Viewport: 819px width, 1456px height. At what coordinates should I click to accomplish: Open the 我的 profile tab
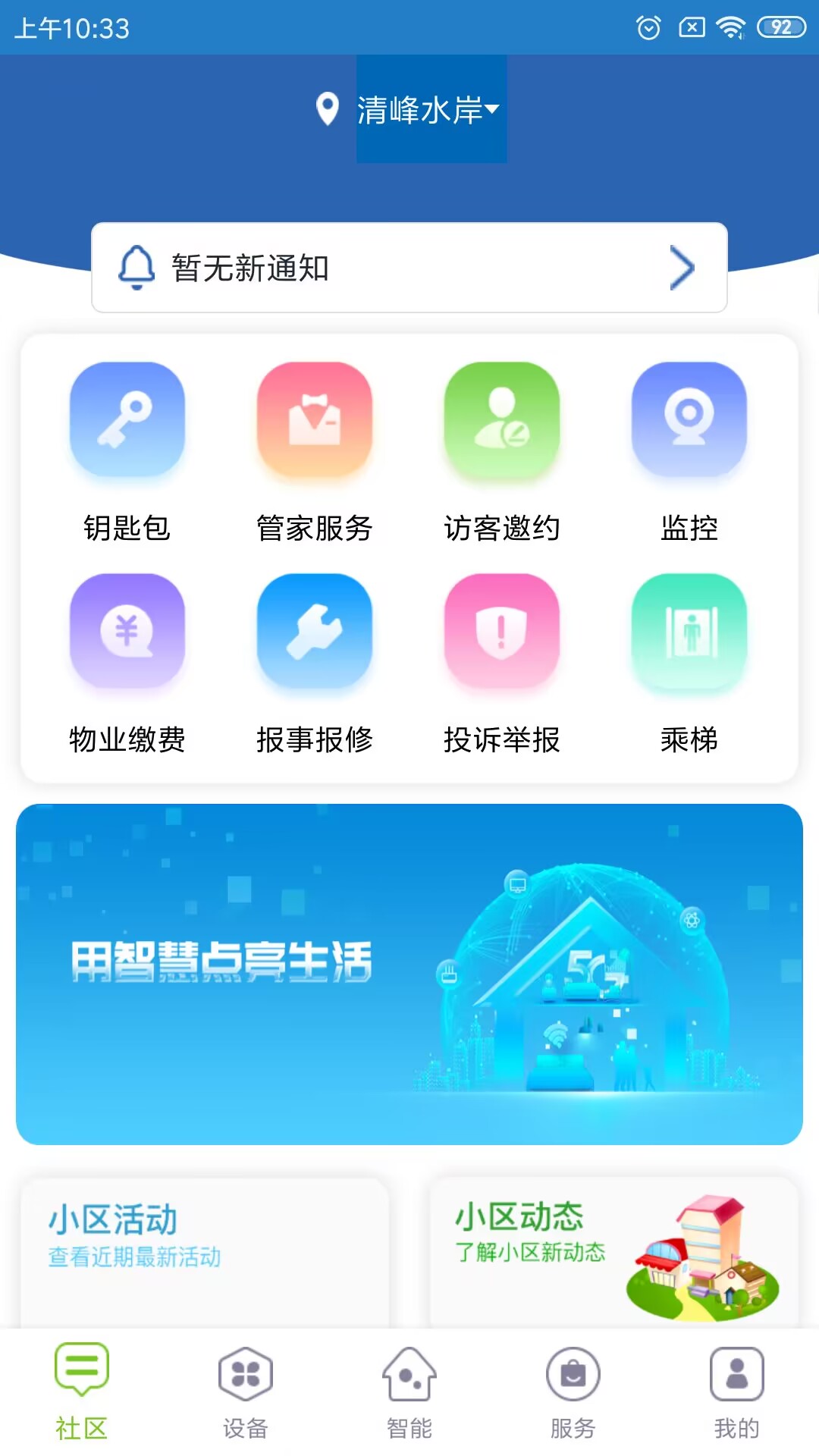click(735, 1395)
